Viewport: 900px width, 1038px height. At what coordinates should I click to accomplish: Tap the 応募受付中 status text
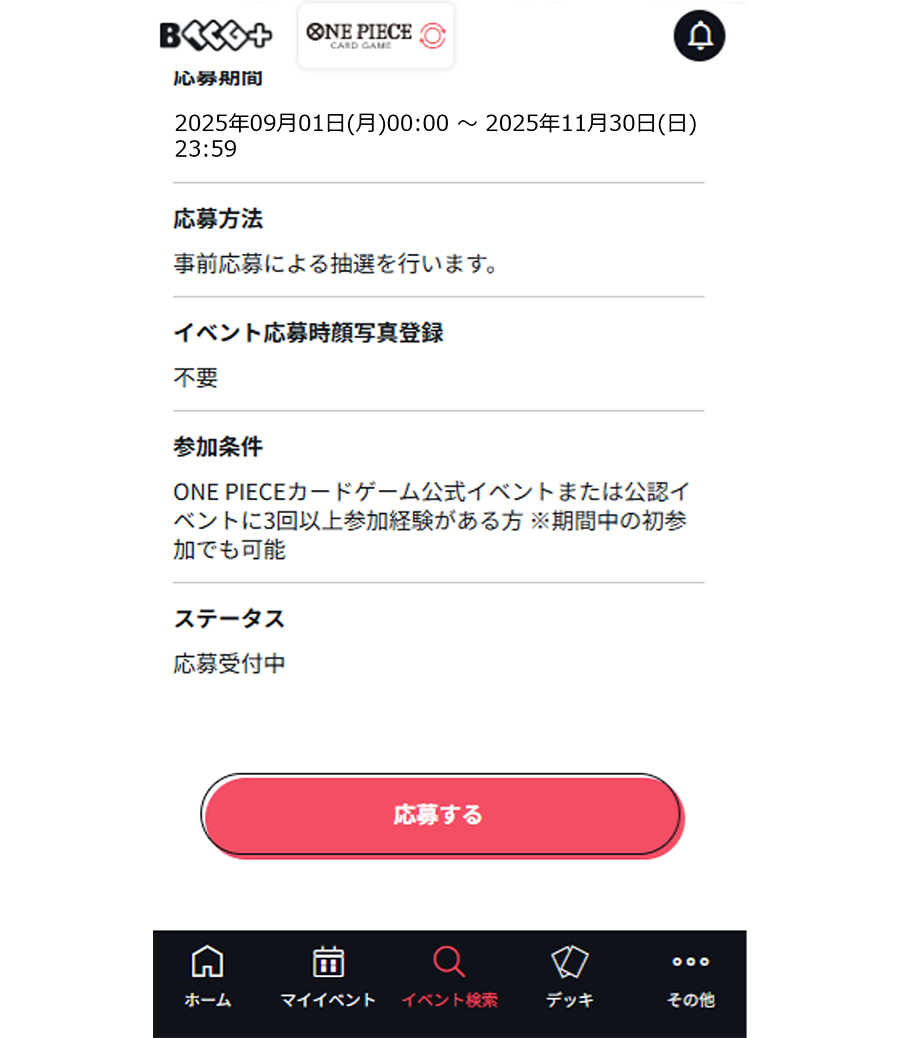coord(227,664)
